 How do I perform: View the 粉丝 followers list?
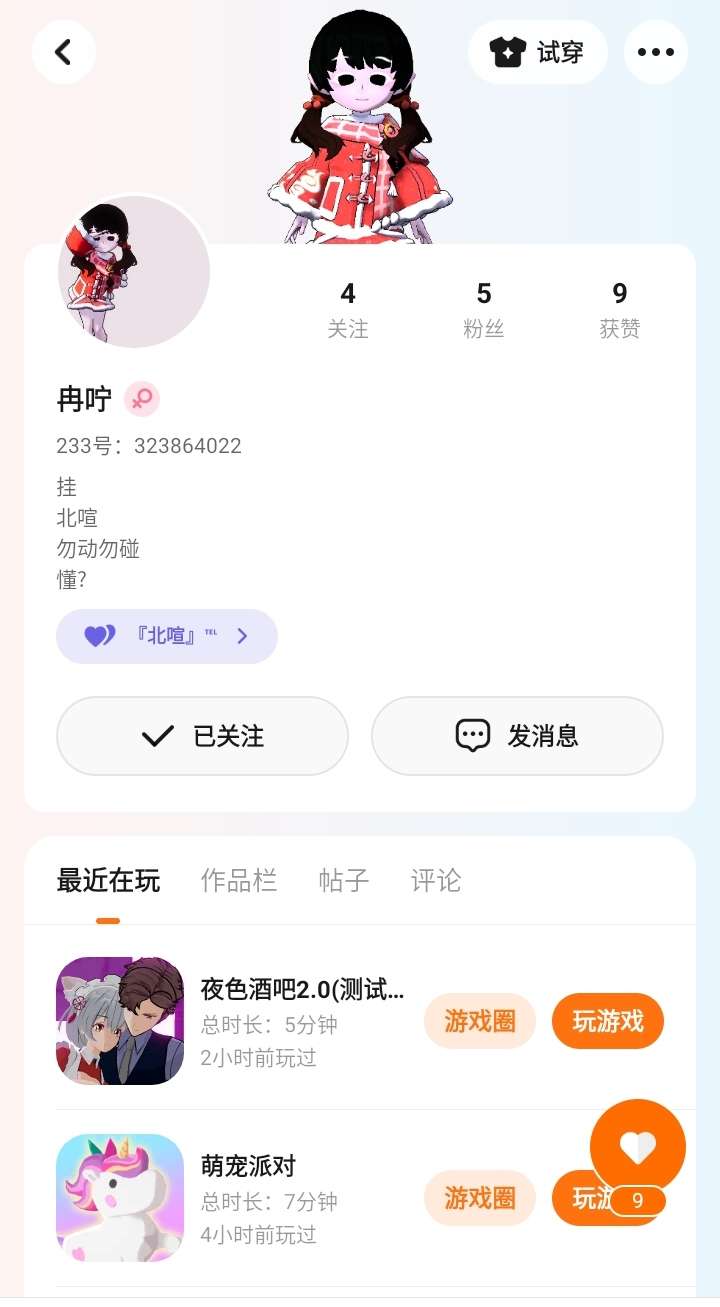click(484, 309)
